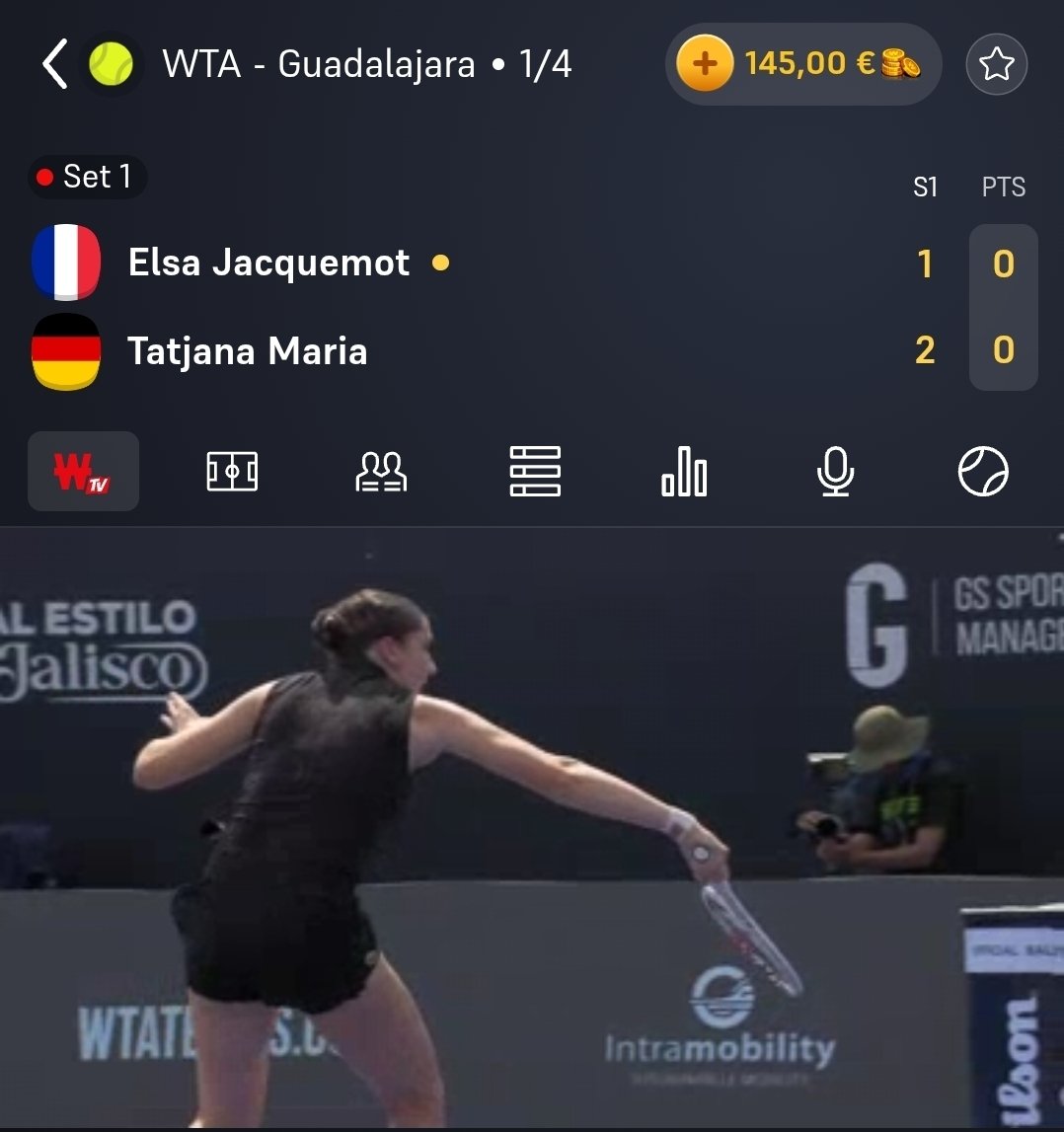The width and height of the screenshot is (1064, 1132).
Task: Open the court tracker view tab
Action: (x=232, y=472)
